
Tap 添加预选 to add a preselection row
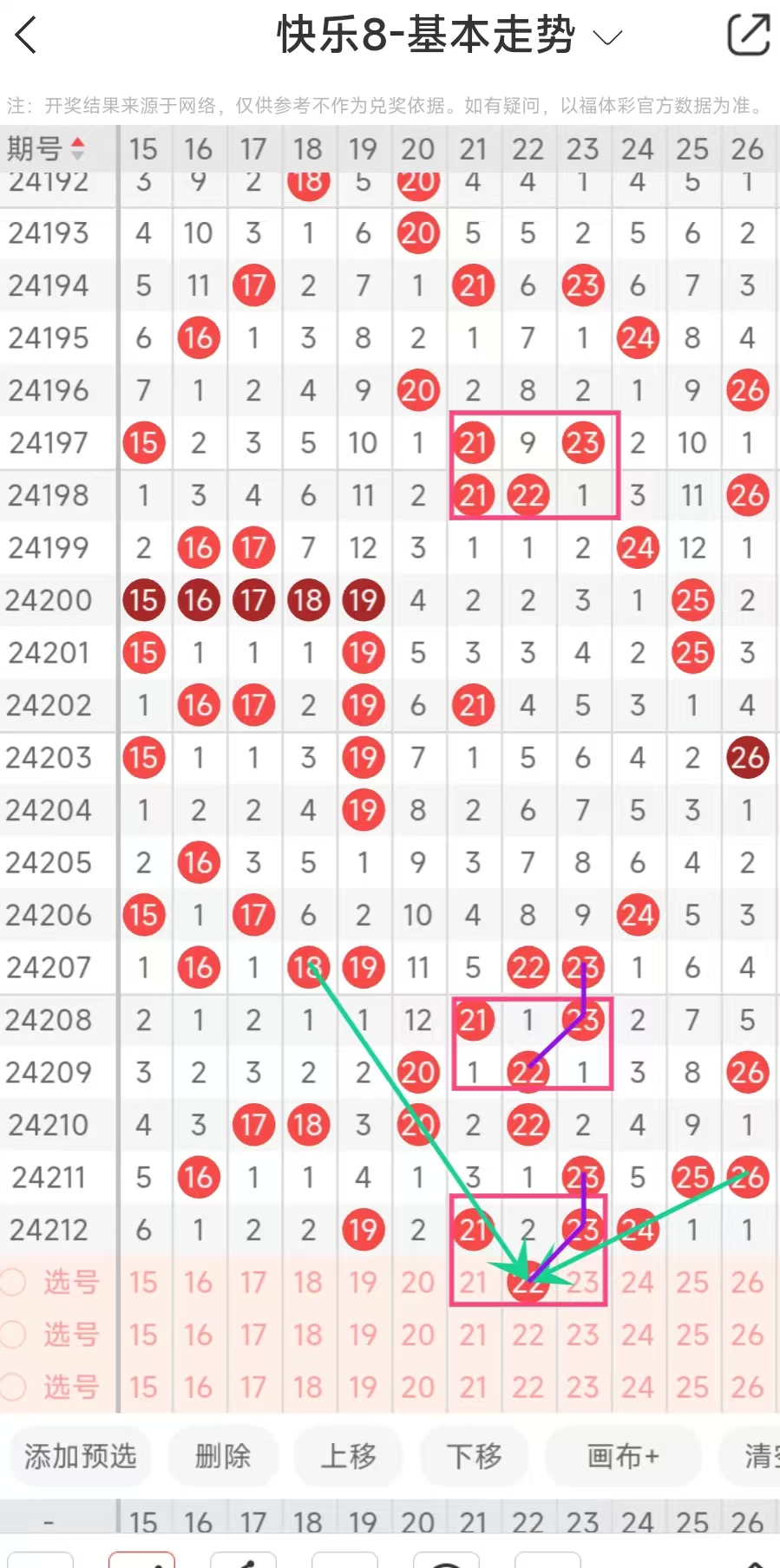tap(80, 1456)
